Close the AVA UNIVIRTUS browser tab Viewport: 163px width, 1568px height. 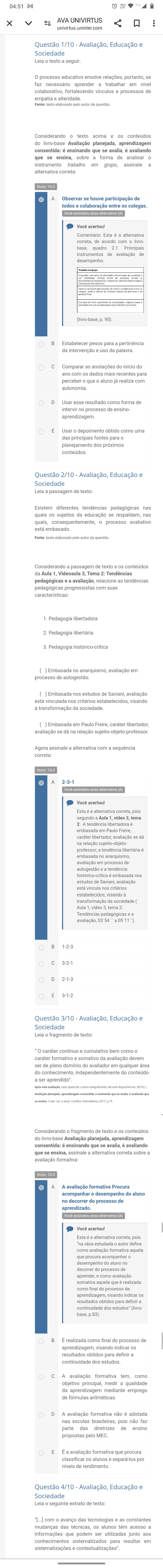pyautogui.click(x=9, y=24)
